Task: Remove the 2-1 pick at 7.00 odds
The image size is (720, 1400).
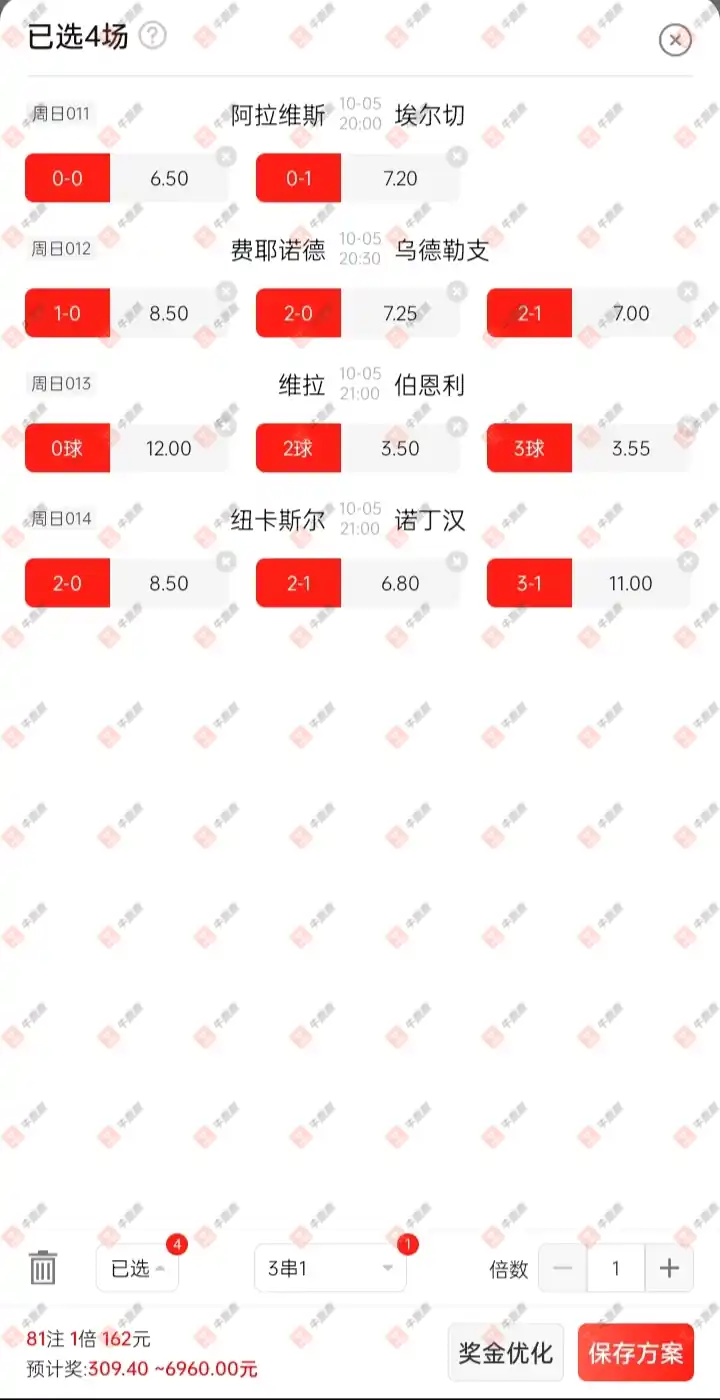Action: 688,291
